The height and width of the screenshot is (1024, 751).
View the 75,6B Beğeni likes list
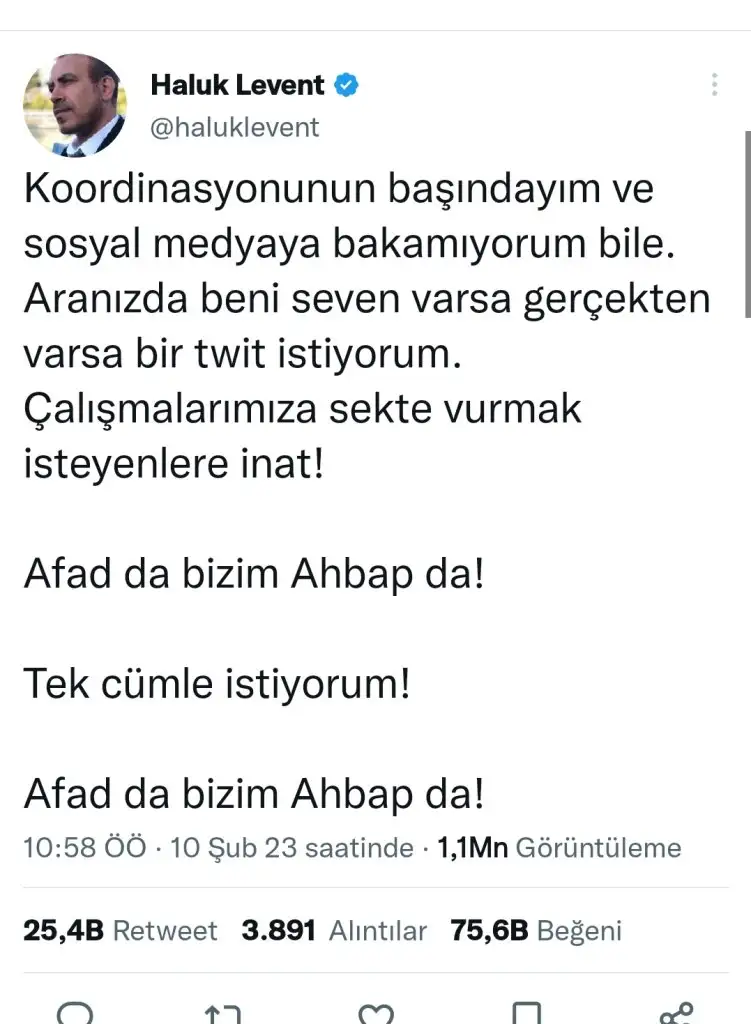click(x=536, y=931)
